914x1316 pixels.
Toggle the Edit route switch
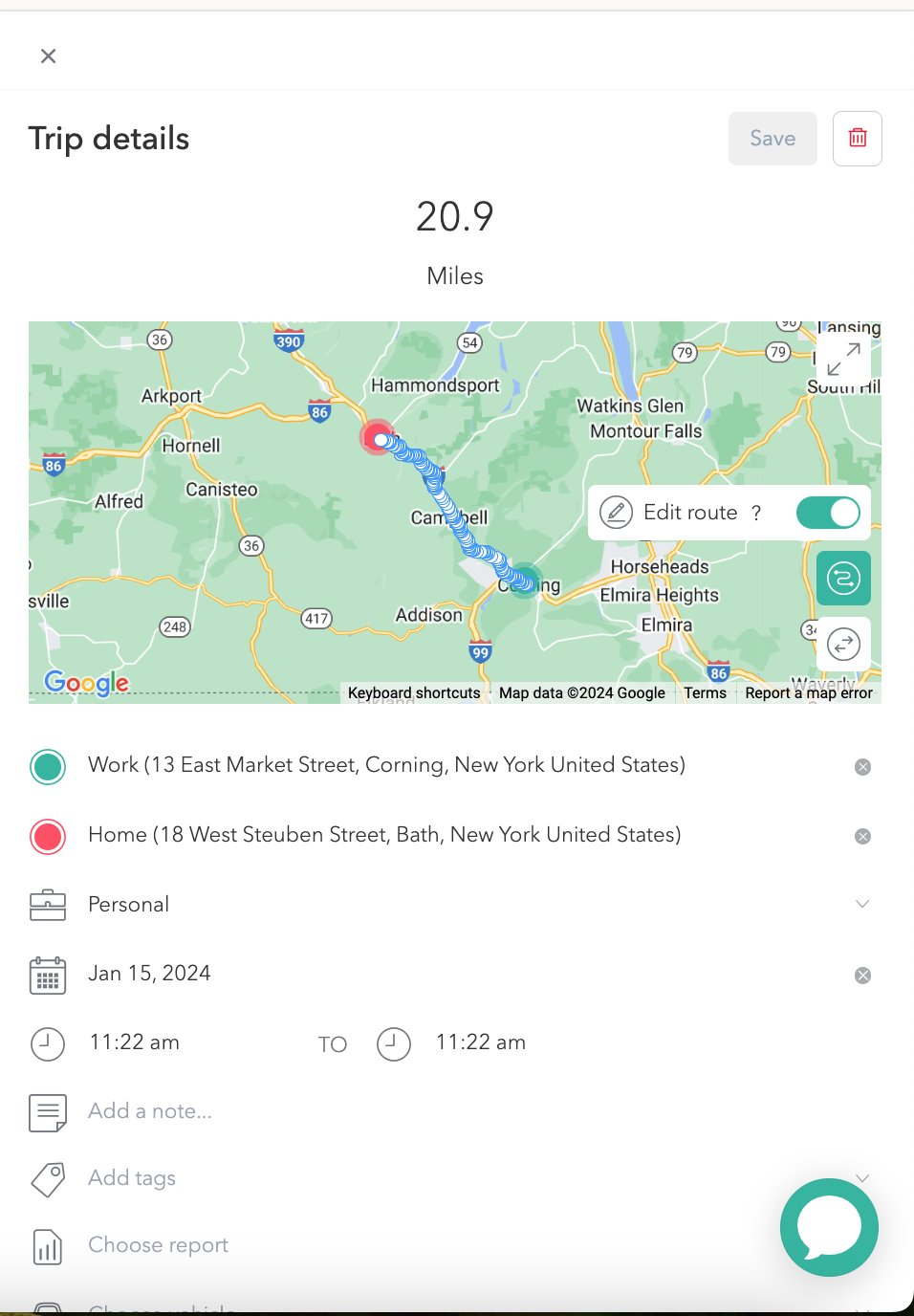click(828, 513)
